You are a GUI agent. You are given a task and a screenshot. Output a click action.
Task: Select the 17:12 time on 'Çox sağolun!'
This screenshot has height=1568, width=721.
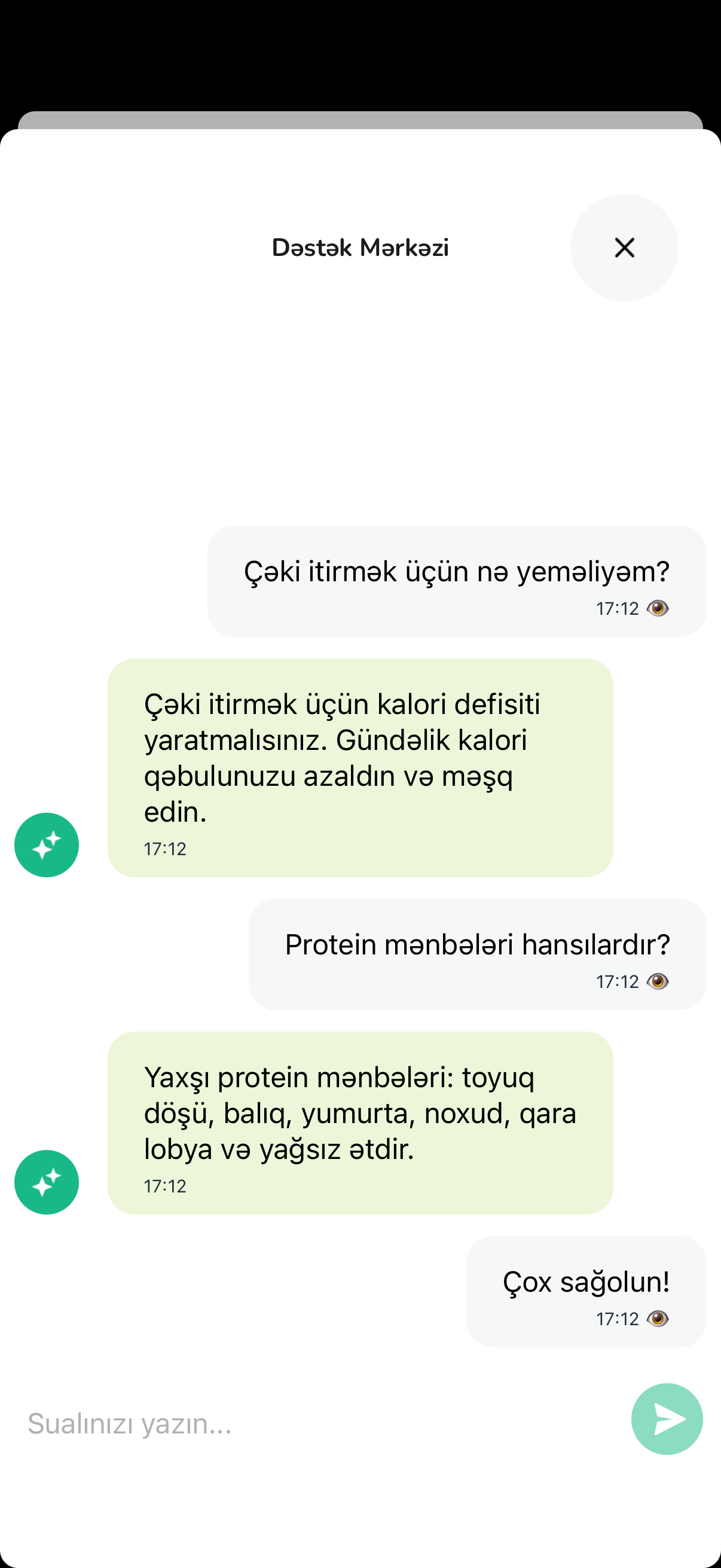pyautogui.click(x=617, y=1319)
